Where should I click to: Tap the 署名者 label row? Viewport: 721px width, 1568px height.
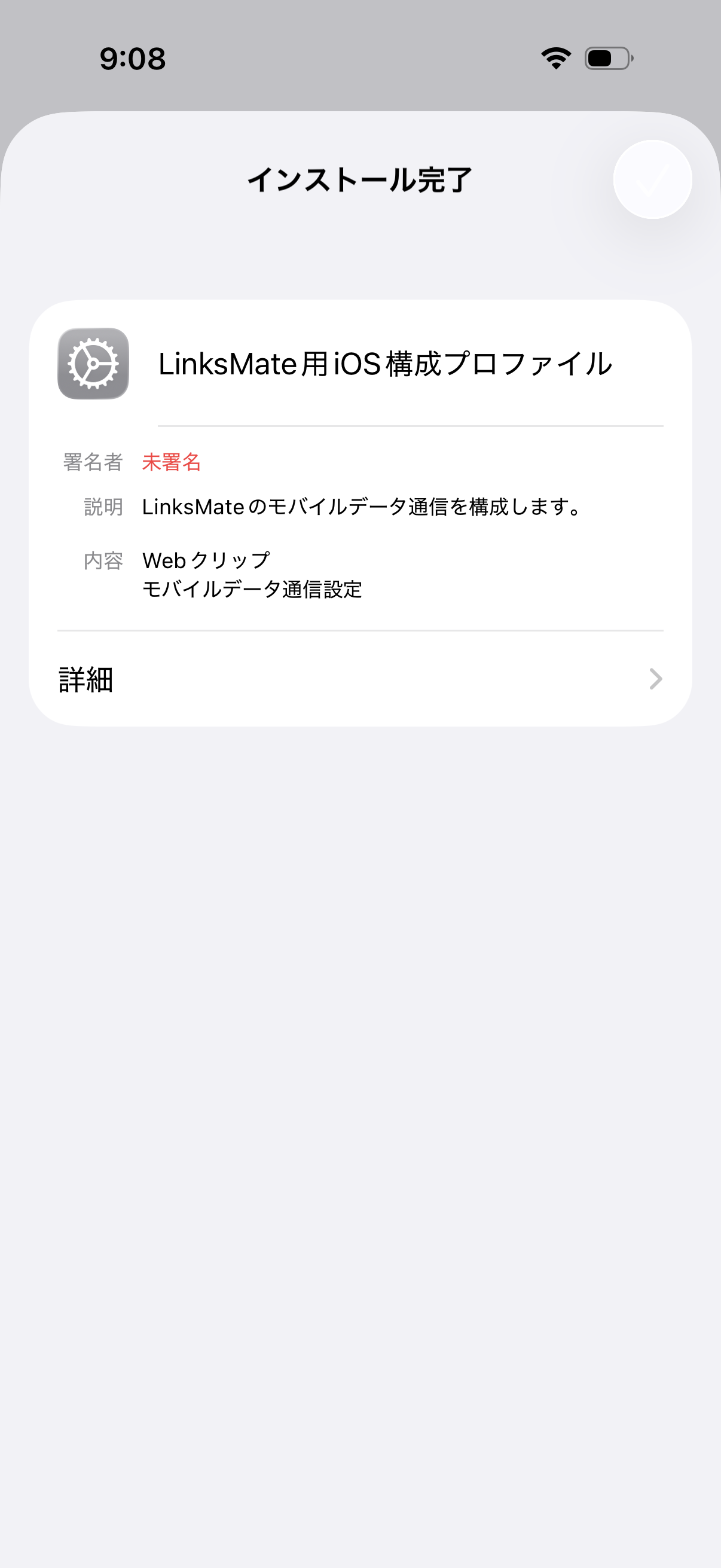[93, 463]
